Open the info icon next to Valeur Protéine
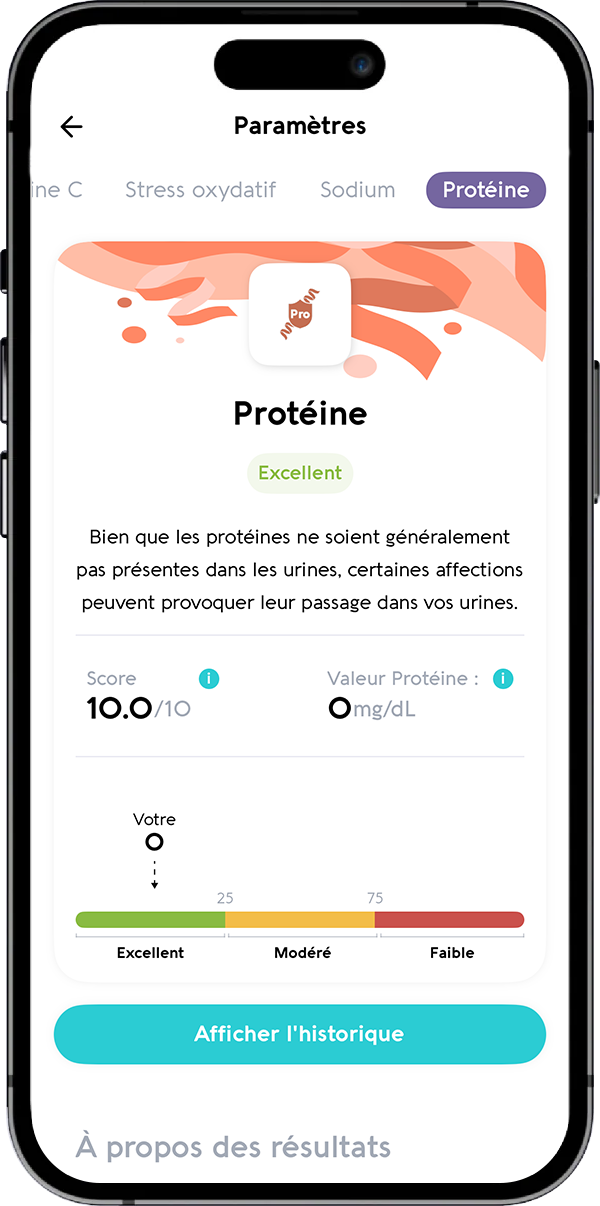600x1206 pixels. click(503, 679)
